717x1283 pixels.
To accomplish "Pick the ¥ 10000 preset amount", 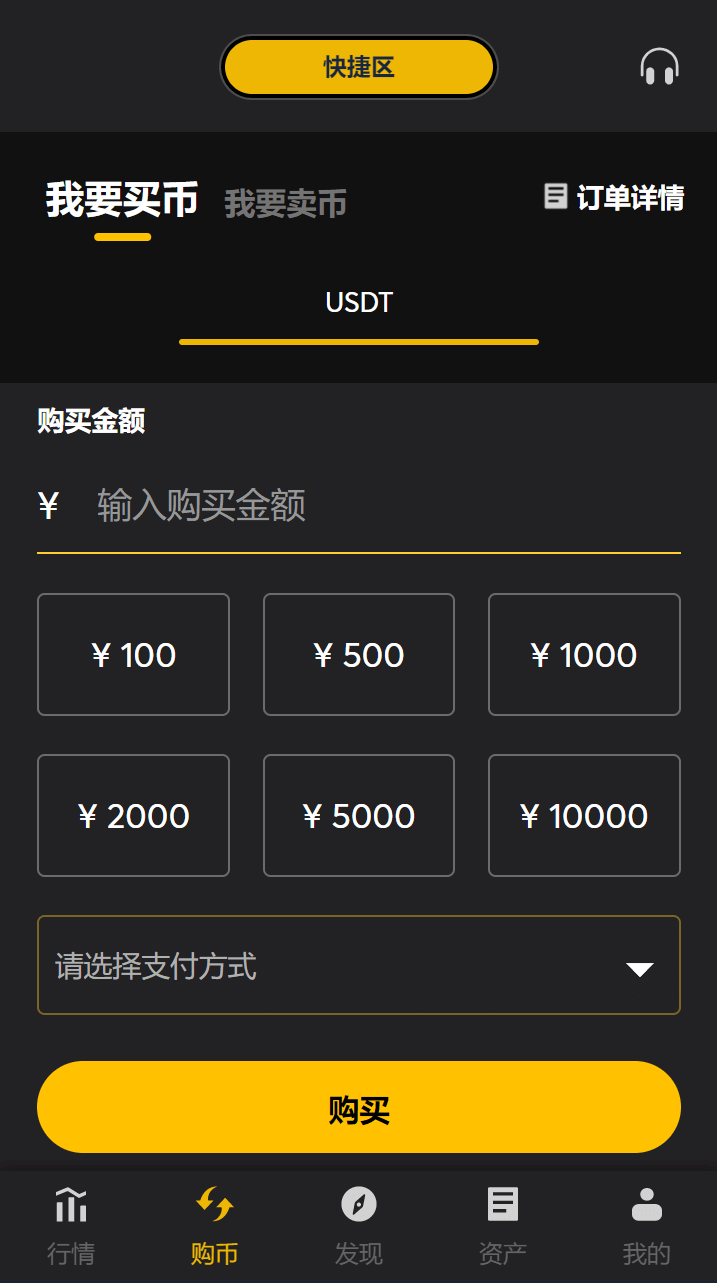I will pyautogui.click(x=584, y=816).
